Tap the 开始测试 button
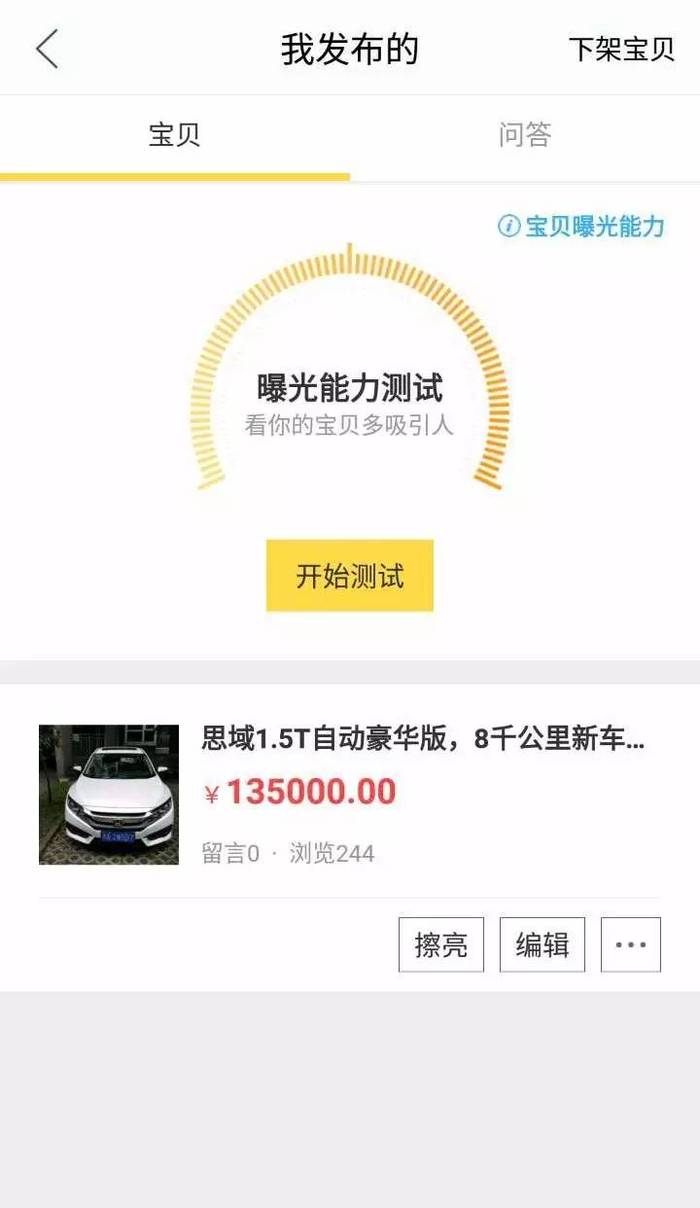The height and width of the screenshot is (1208, 700). [x=350, y=575]
